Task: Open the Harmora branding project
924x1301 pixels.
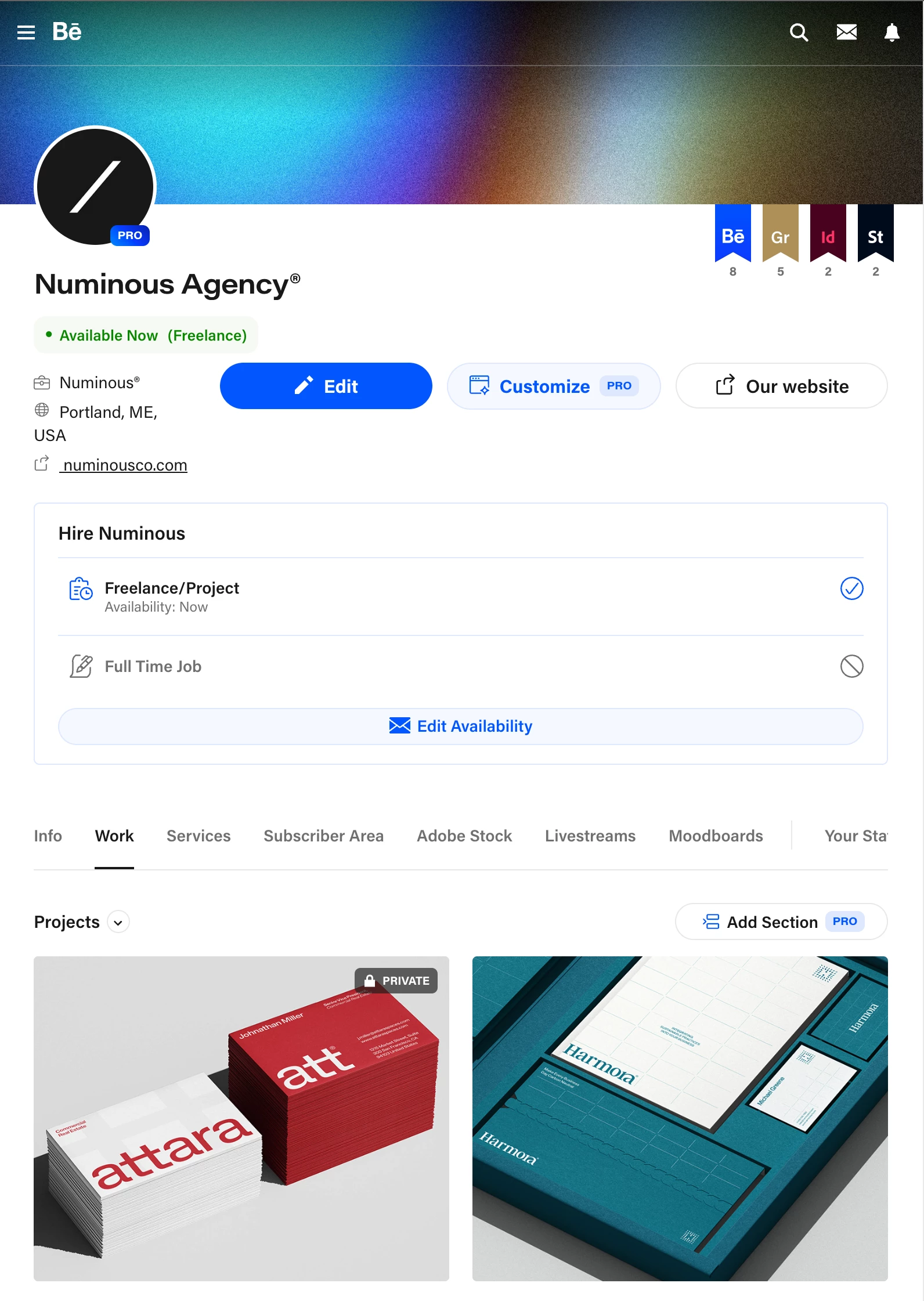Action: click(680, 1118)
